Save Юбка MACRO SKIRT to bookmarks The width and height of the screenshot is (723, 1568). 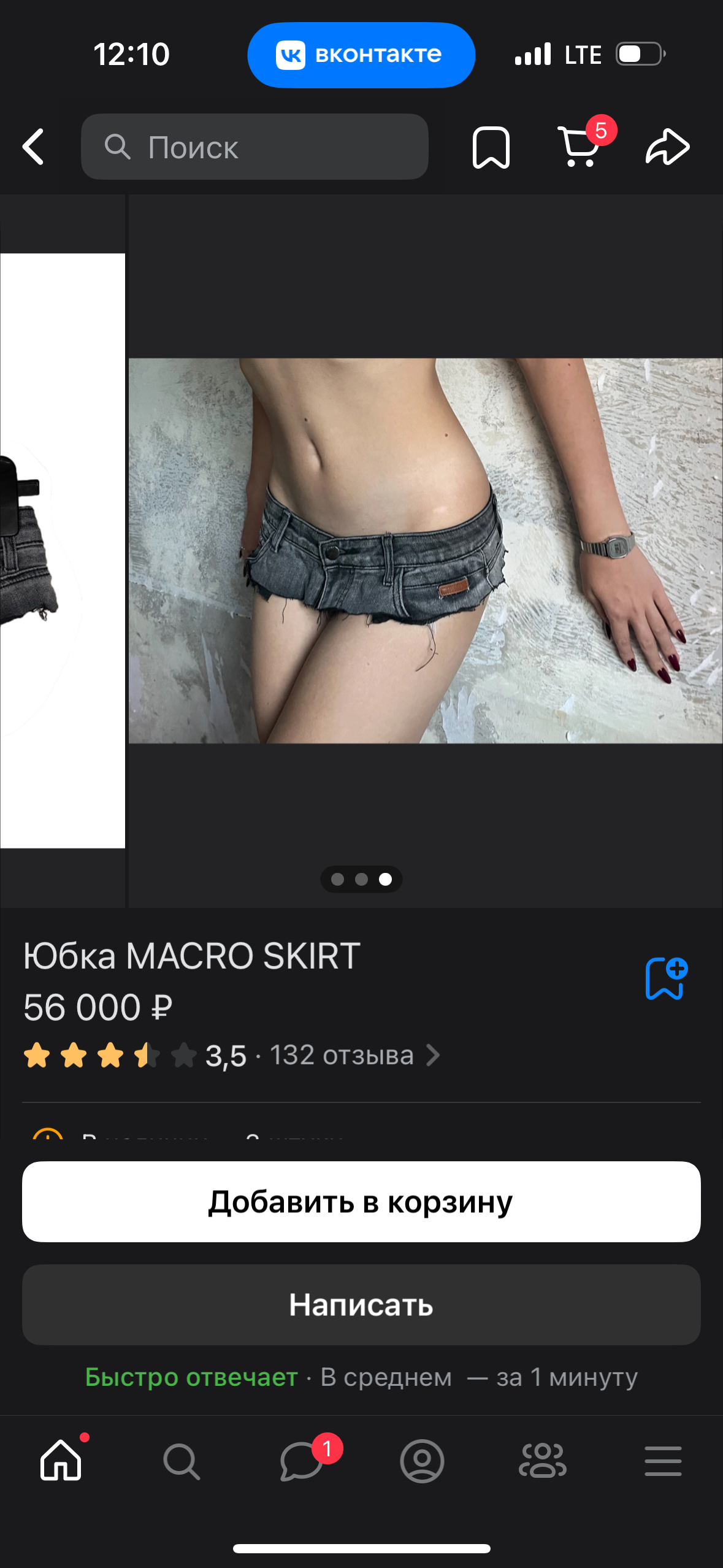pos(666,978)
